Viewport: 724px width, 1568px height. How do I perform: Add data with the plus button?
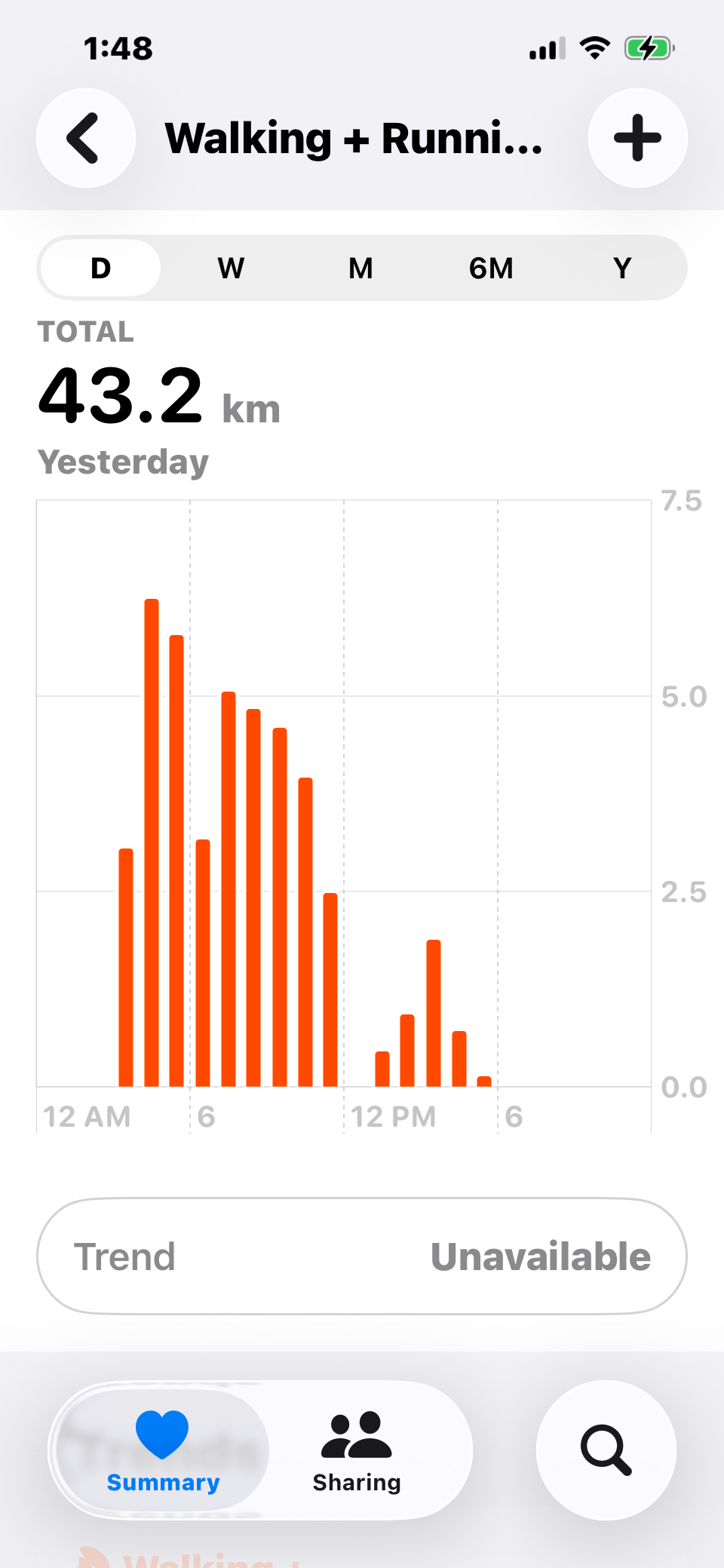637,138
